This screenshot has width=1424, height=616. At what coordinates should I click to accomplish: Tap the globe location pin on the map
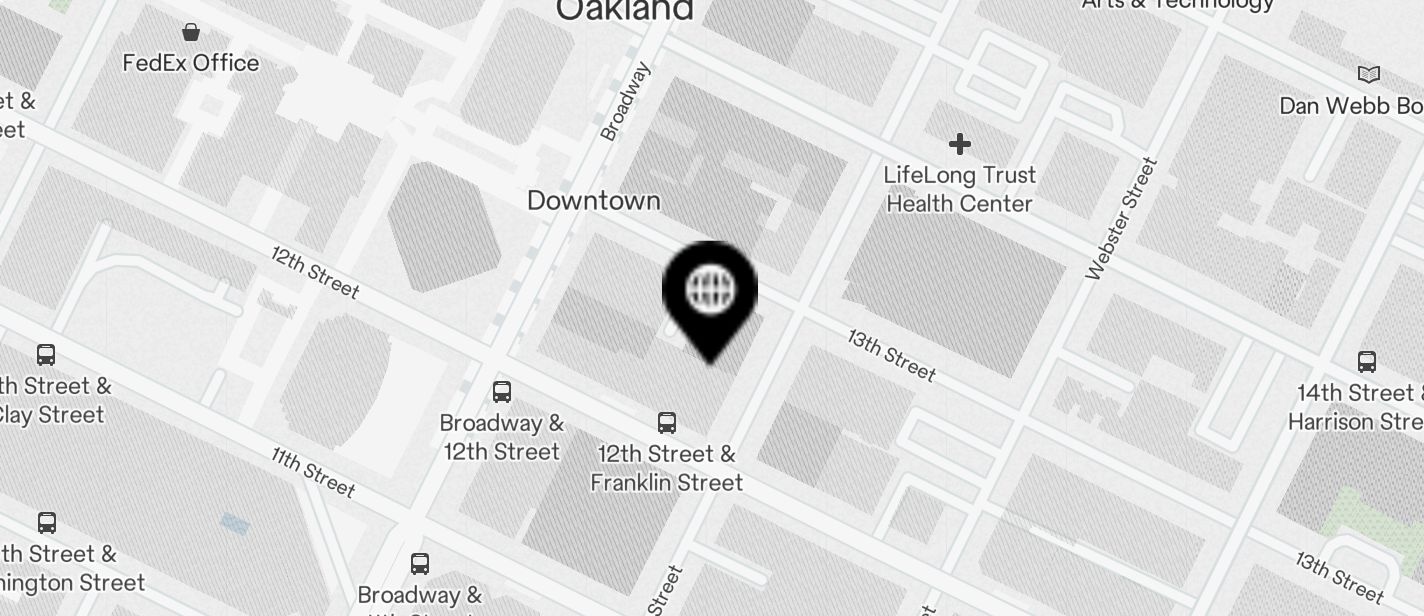tap(710, 293)
